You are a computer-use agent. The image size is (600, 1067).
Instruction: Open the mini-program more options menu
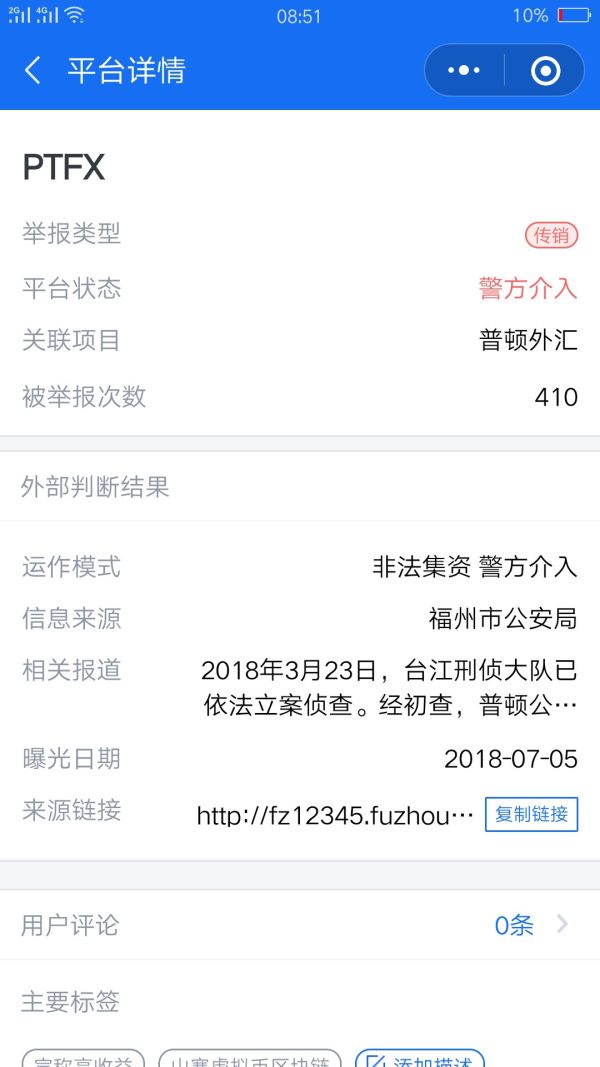tap(464, 71)
